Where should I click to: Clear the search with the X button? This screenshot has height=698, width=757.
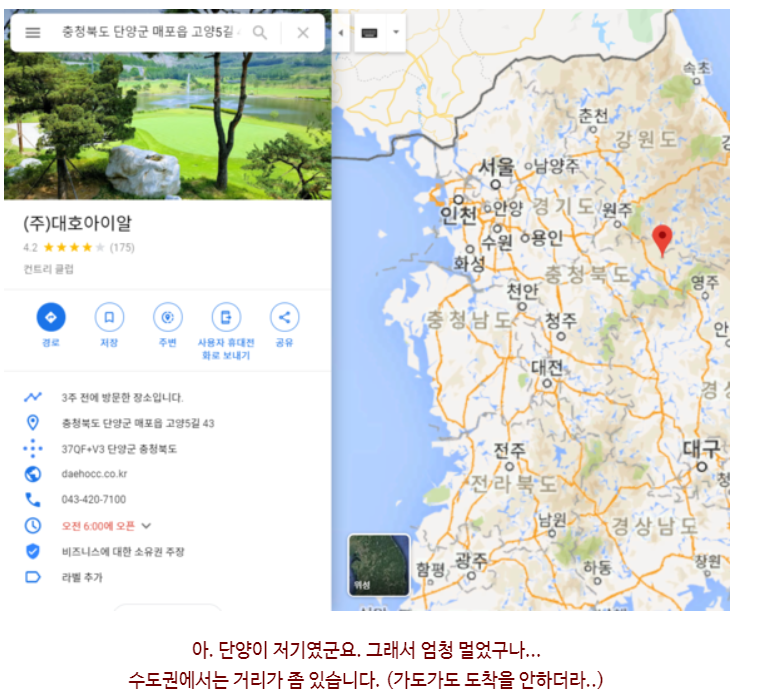coord(303,33)
